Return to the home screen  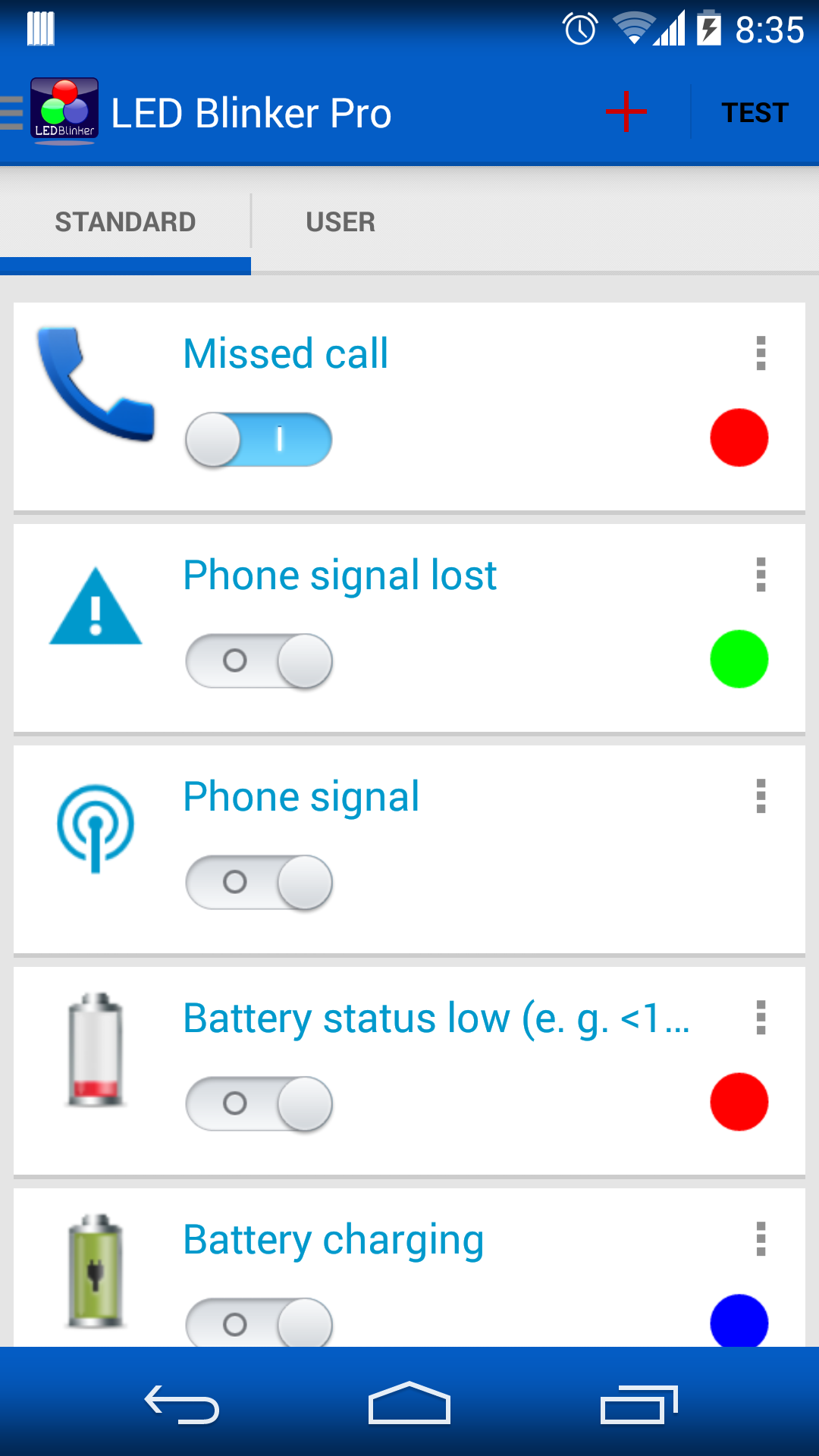[409, 1404]
